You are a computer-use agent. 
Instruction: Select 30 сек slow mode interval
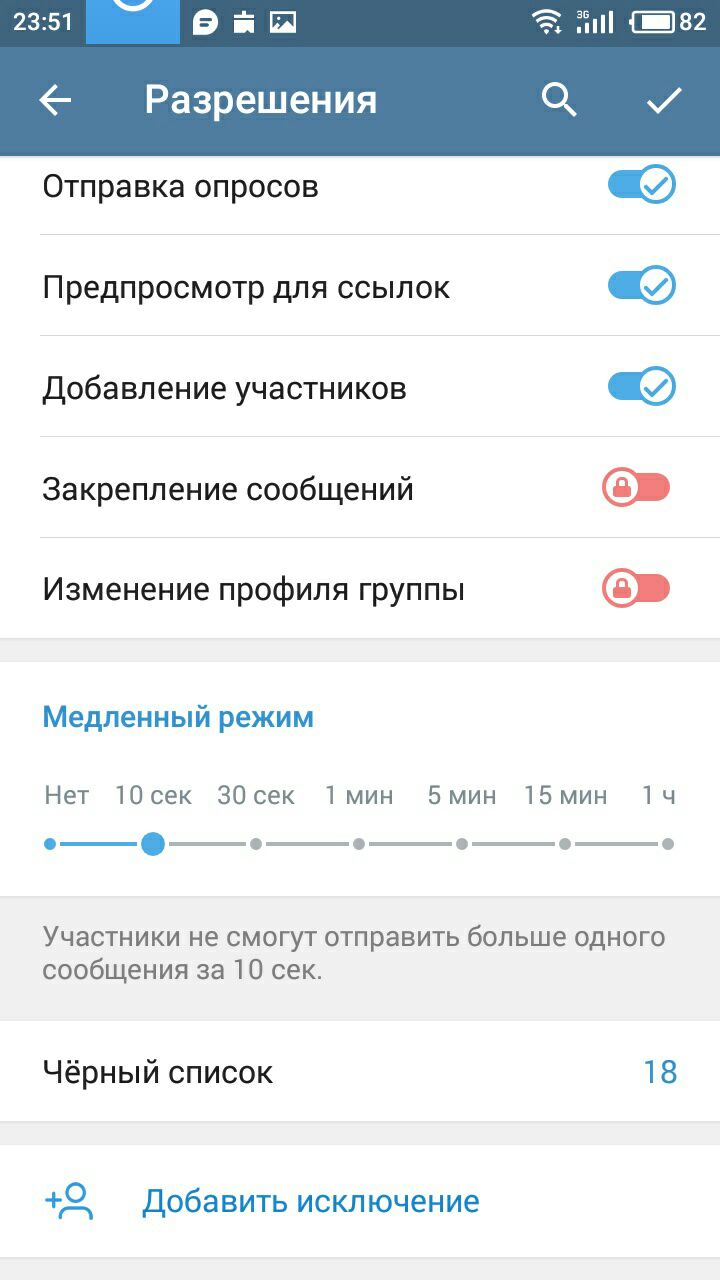[x=256, y=844]
